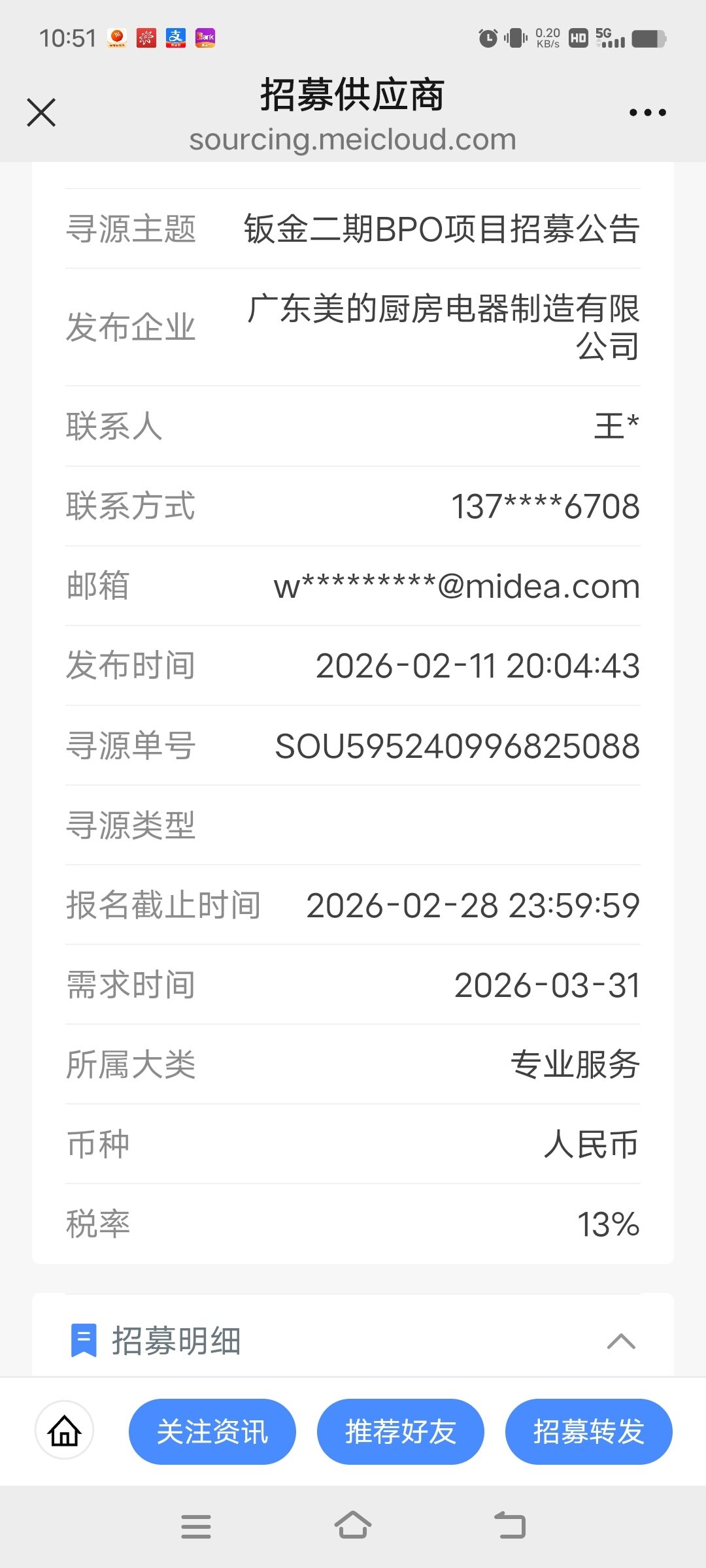Return to the phone home screen

[353, 1526]
